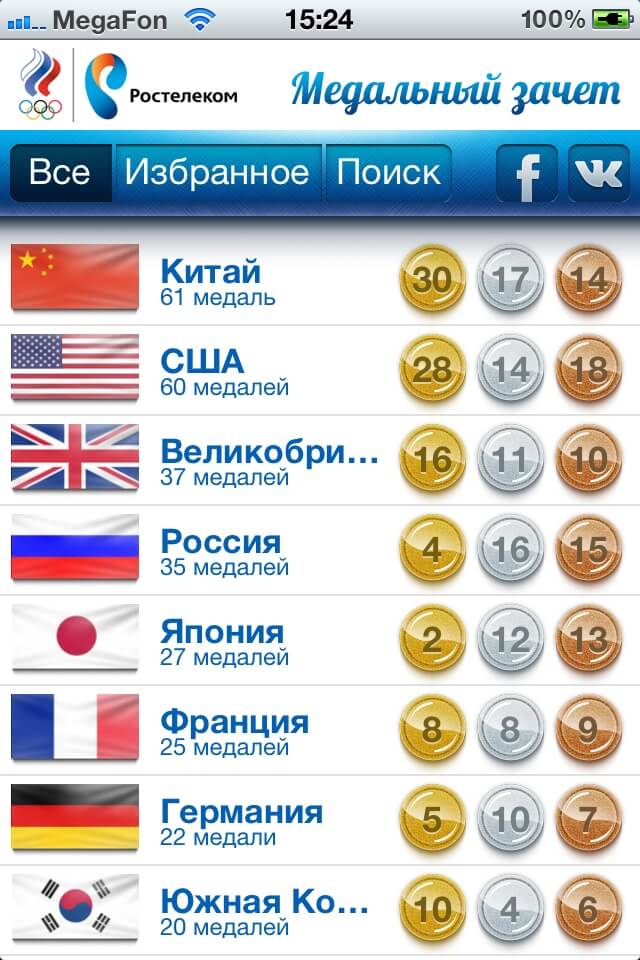Share via the Facebook button
This screenshot has height=960, width=640.
click(528, 174)
